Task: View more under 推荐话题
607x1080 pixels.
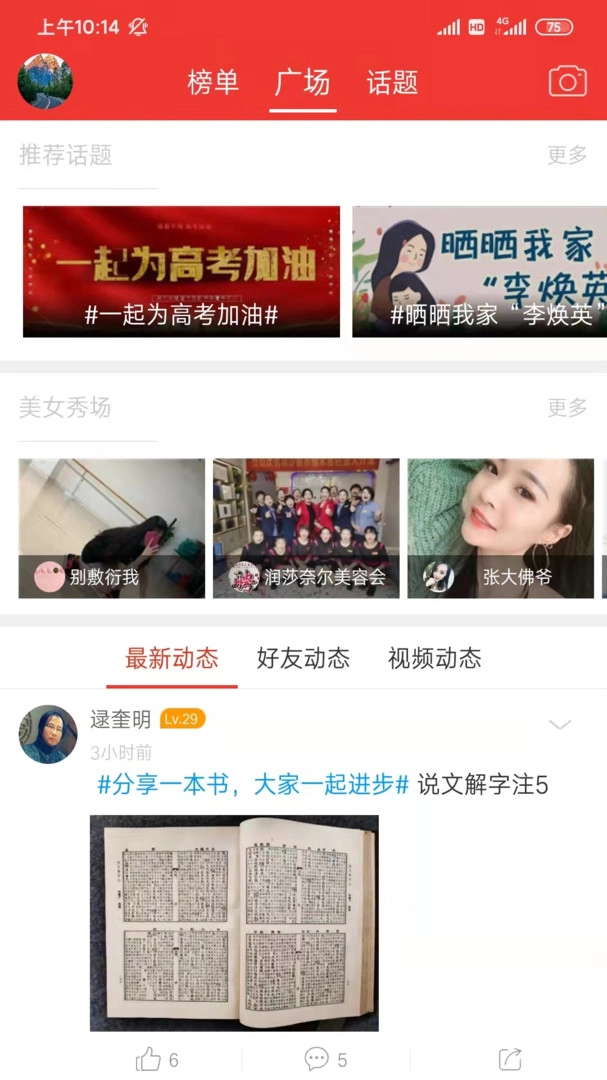Action: coord(567,155)
